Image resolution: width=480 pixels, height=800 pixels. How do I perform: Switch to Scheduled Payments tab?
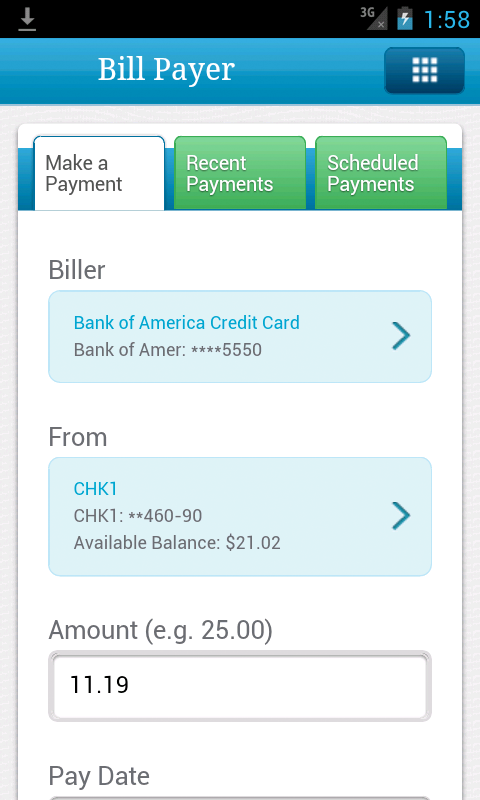click(x=381, y=173)
